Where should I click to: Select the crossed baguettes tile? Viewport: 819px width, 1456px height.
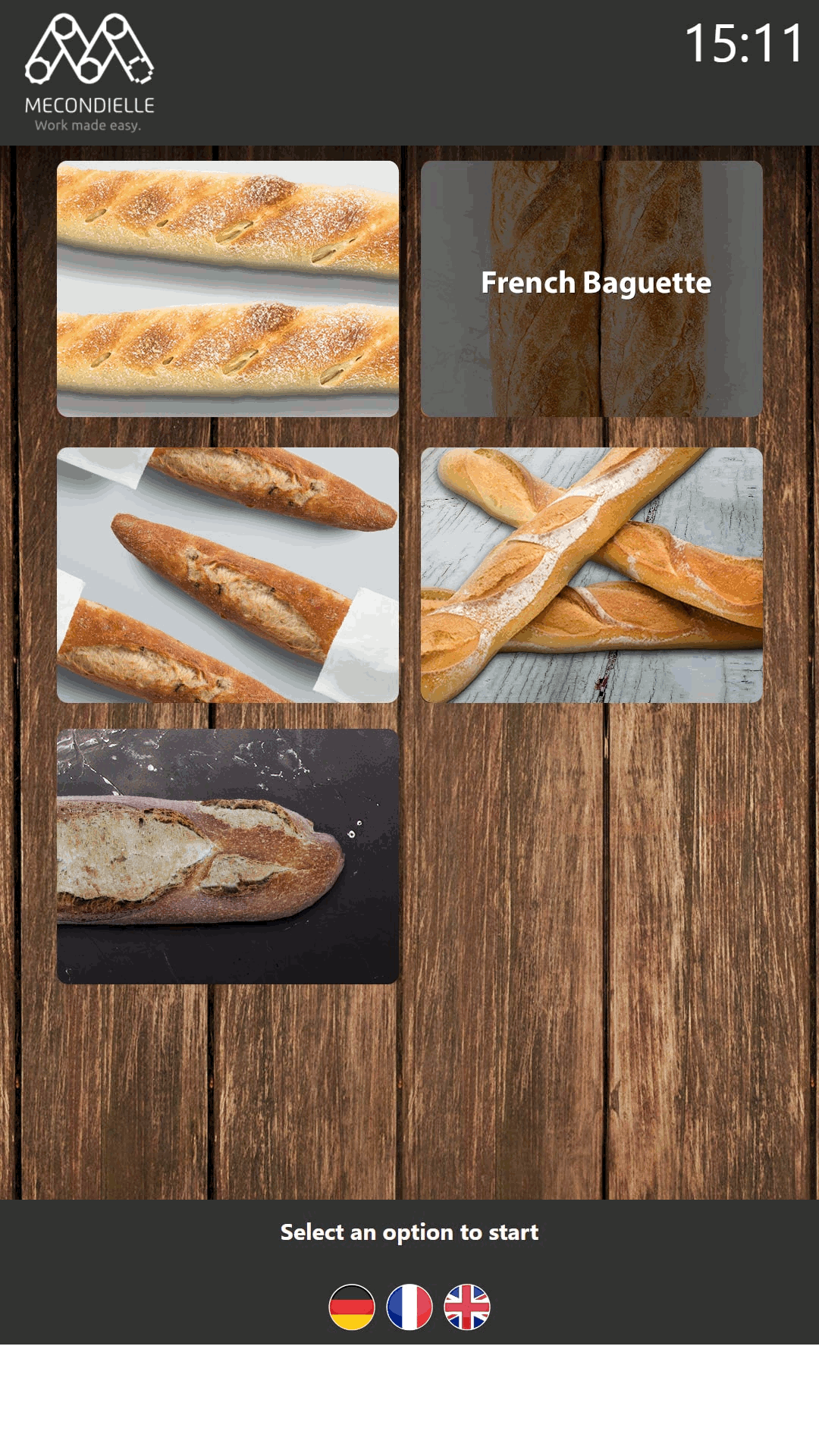point(591,575)
